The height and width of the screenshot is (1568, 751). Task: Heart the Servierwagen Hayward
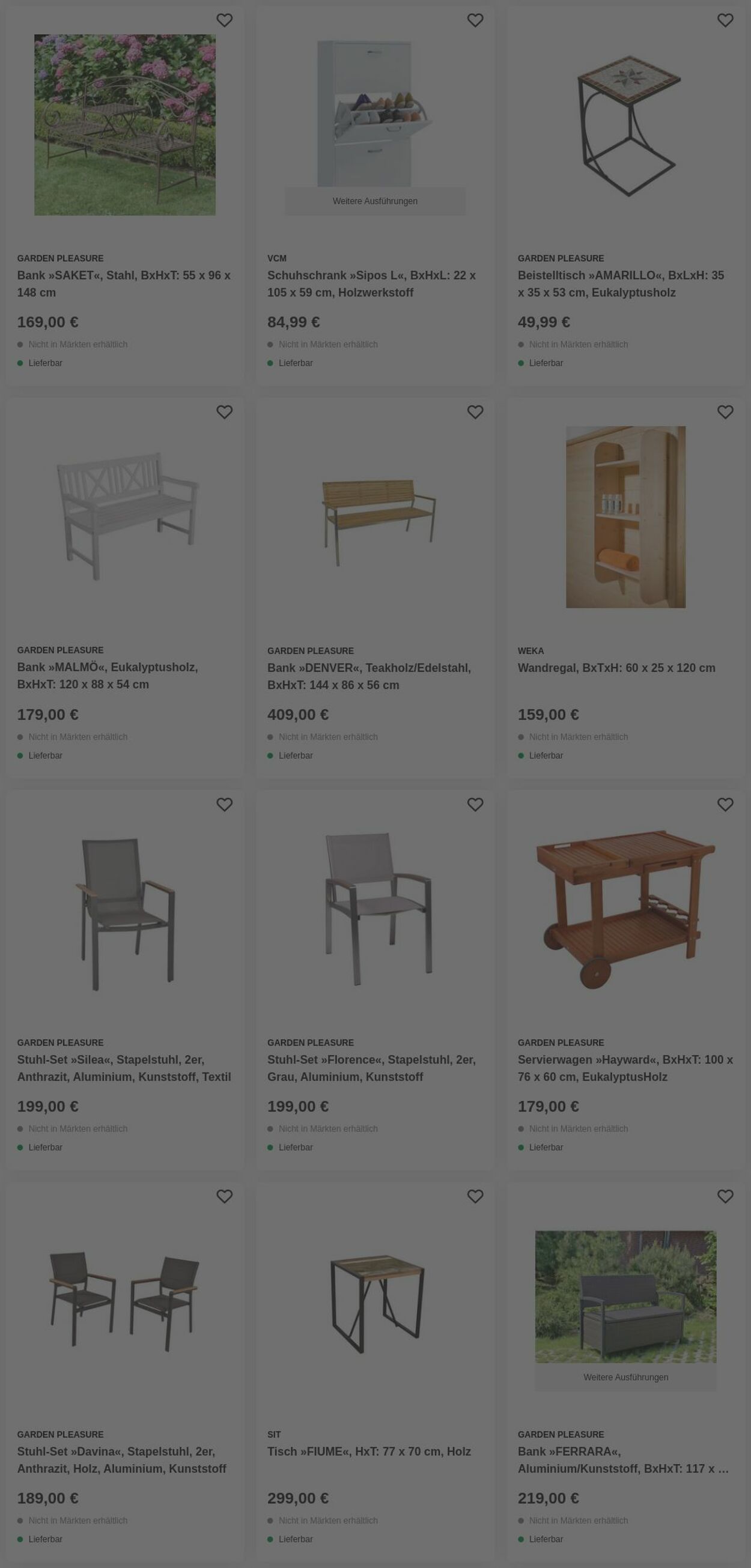click(x=725, y=805)
